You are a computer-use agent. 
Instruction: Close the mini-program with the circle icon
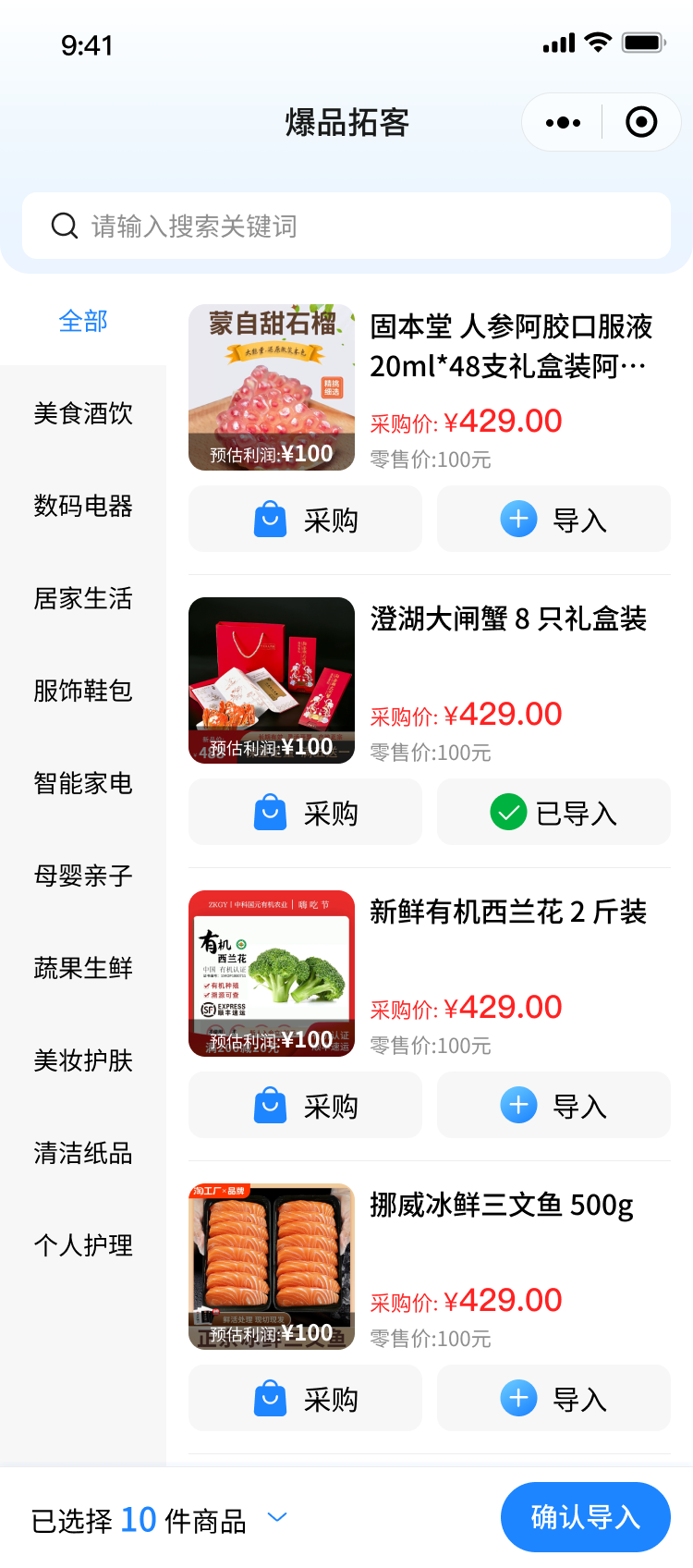641,122
